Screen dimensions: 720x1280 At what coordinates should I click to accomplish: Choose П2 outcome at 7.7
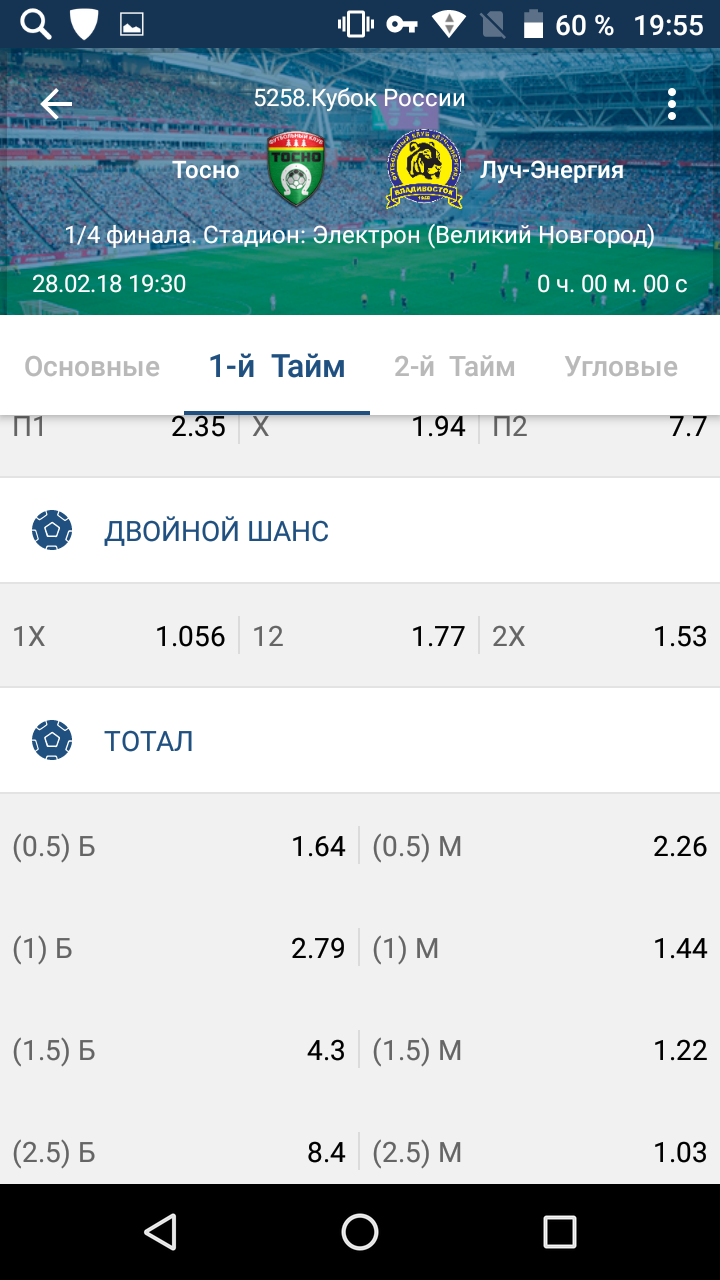tap(600, 428)
